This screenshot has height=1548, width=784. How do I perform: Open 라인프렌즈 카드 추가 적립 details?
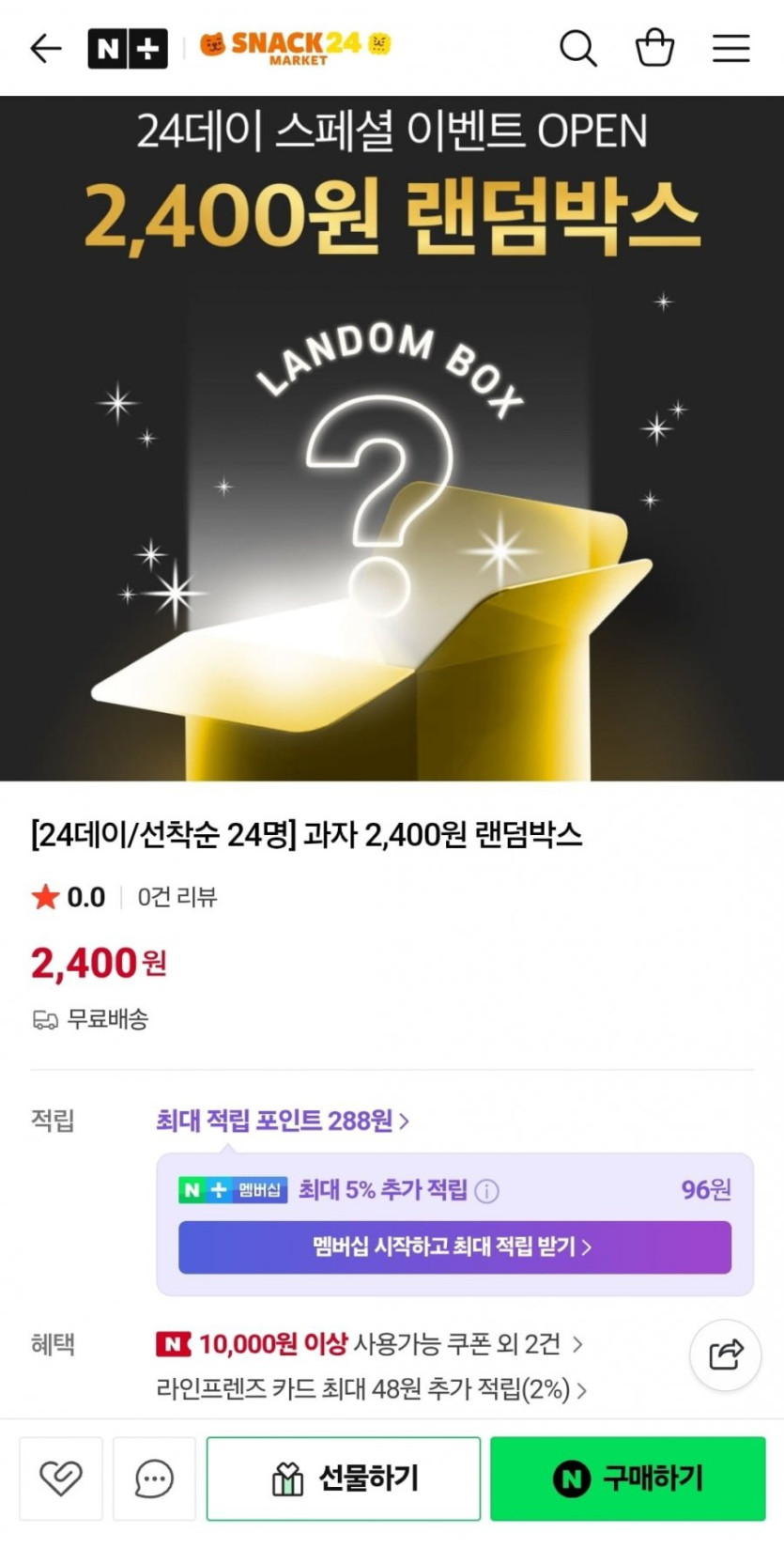[372, 1389]
